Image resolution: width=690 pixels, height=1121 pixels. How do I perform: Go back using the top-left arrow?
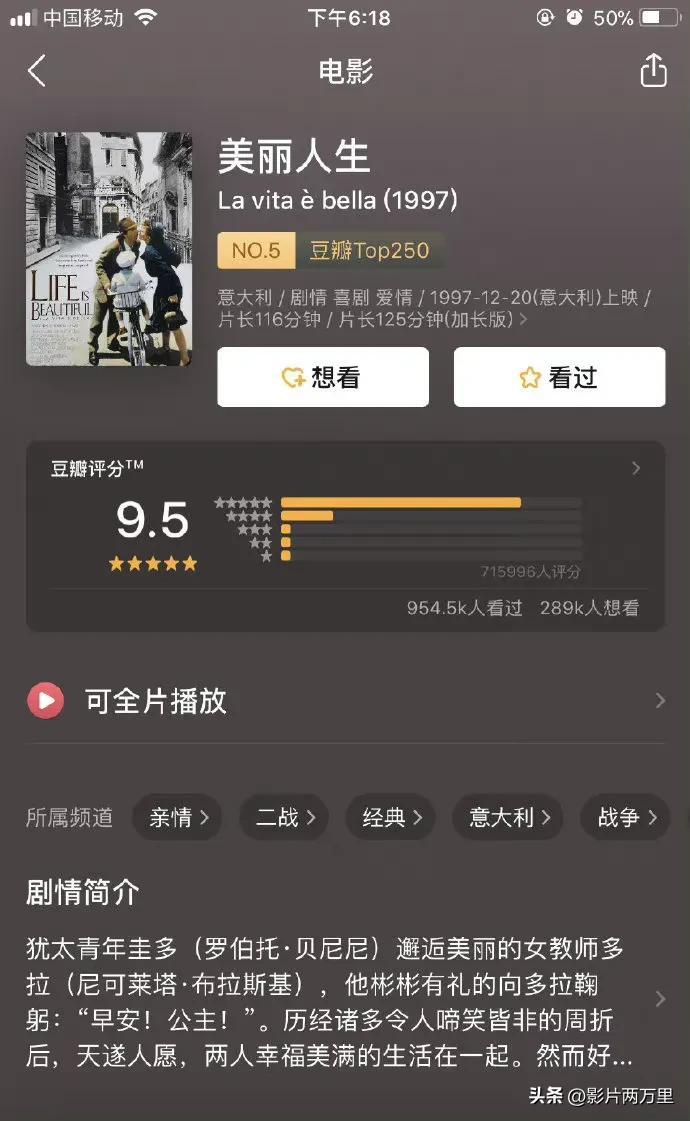tap(37, 72)
